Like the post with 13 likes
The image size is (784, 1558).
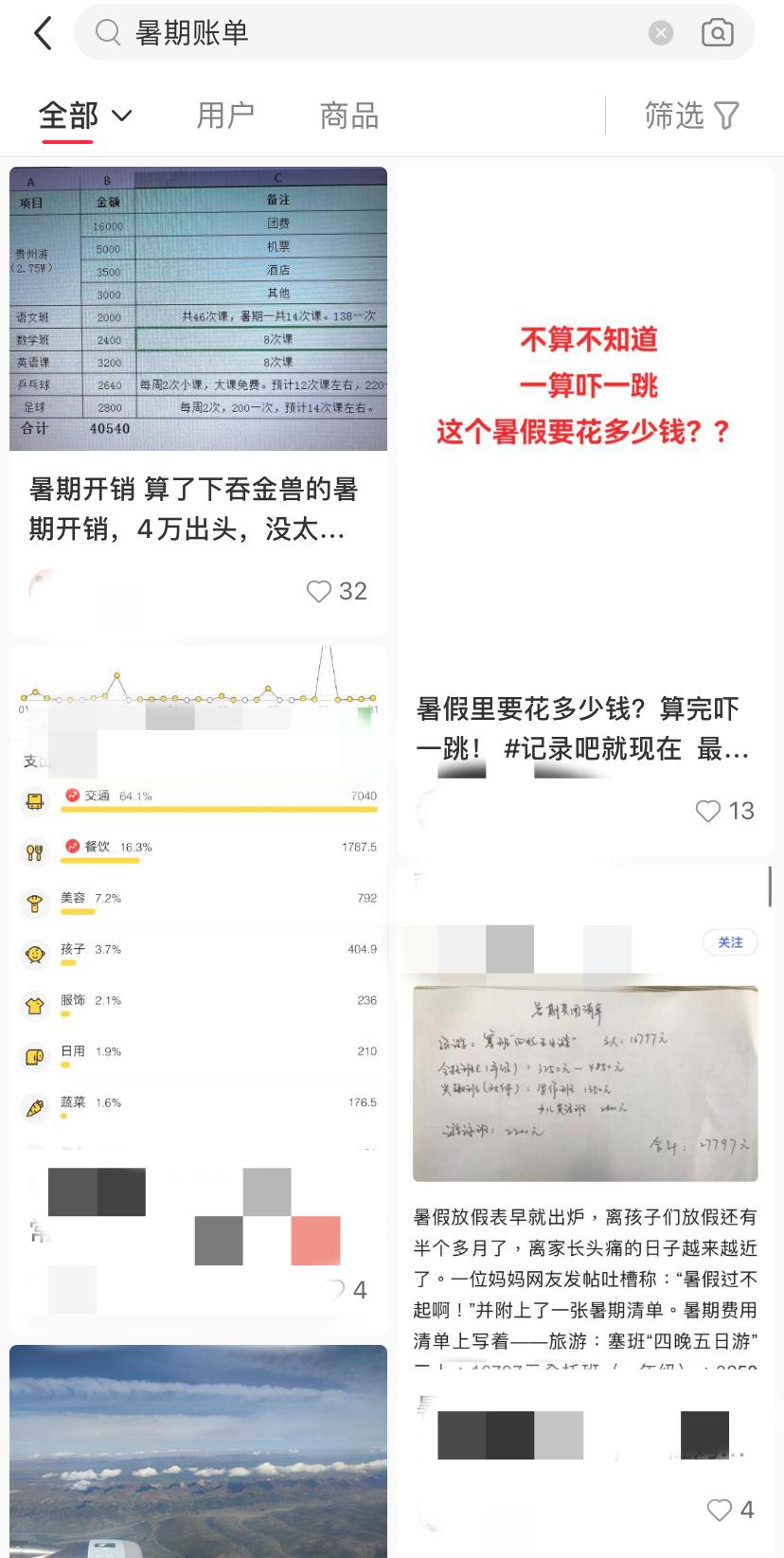point(708,811)
